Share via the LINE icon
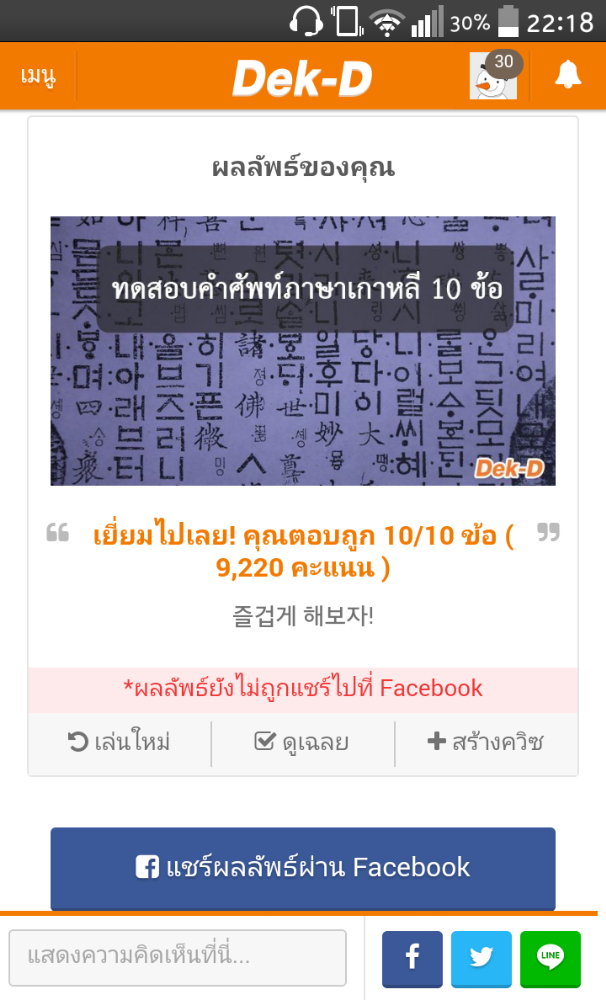Image resolution: width=606 pixels, height=1000 pixels. 550,959
